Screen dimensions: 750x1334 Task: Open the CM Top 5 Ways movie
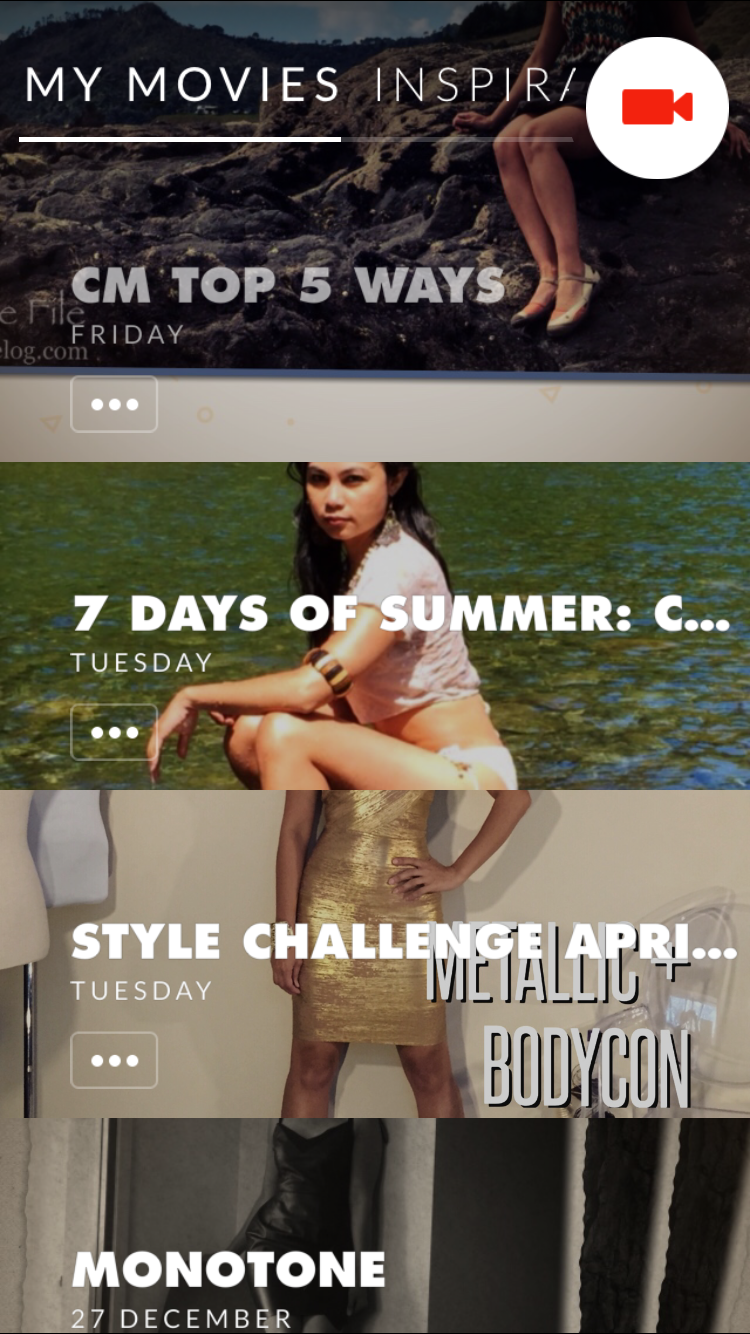tap(288, 287)
